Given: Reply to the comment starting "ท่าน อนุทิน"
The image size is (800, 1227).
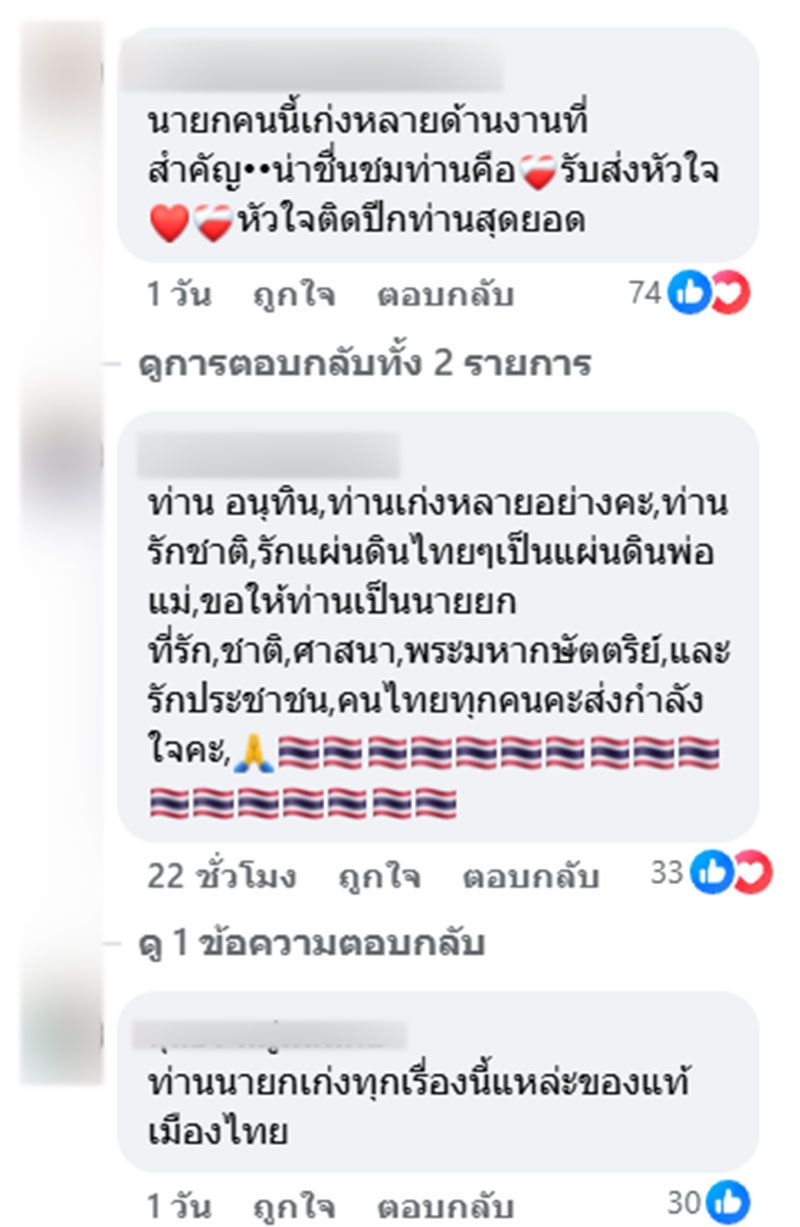Looking at the screenshot, I should click(530, 877).
